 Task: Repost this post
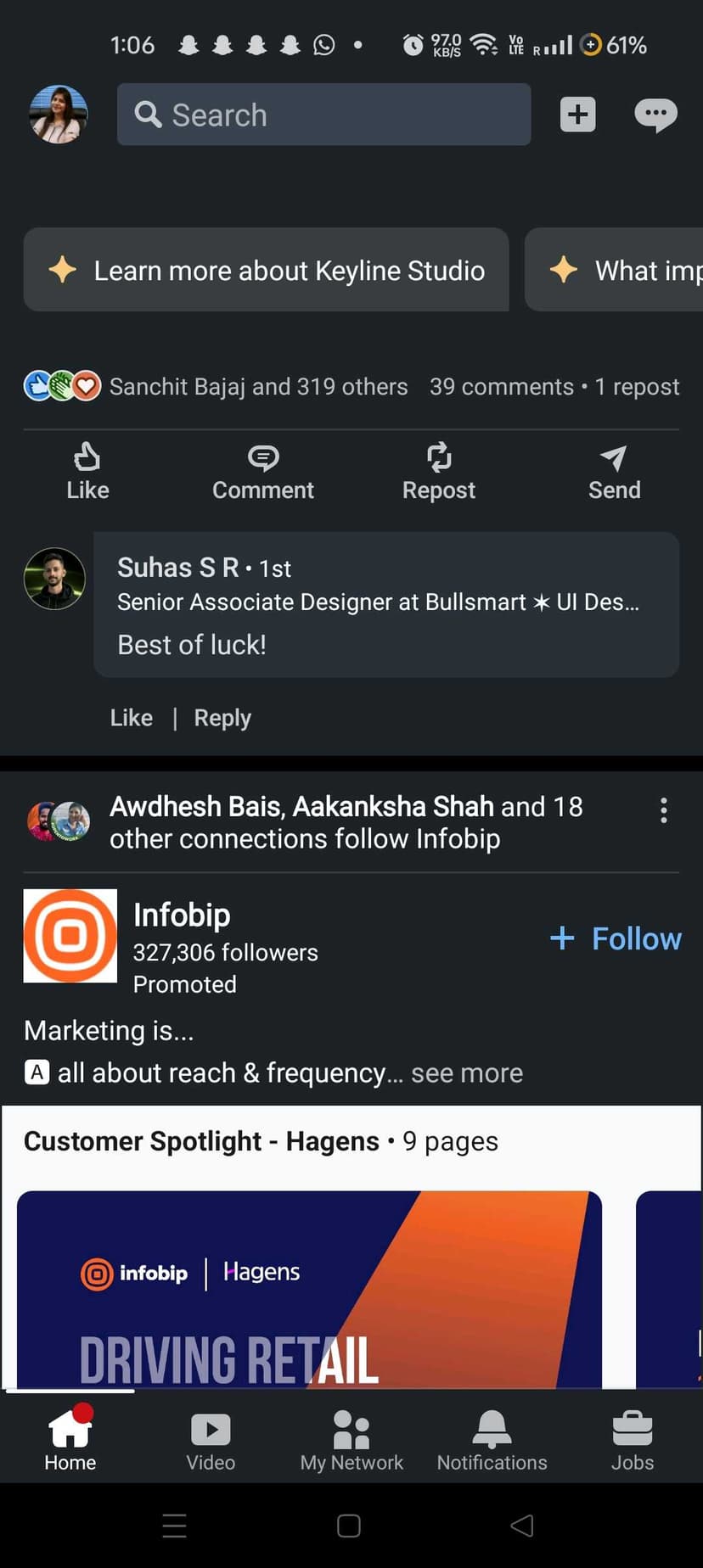coord(438,471)
